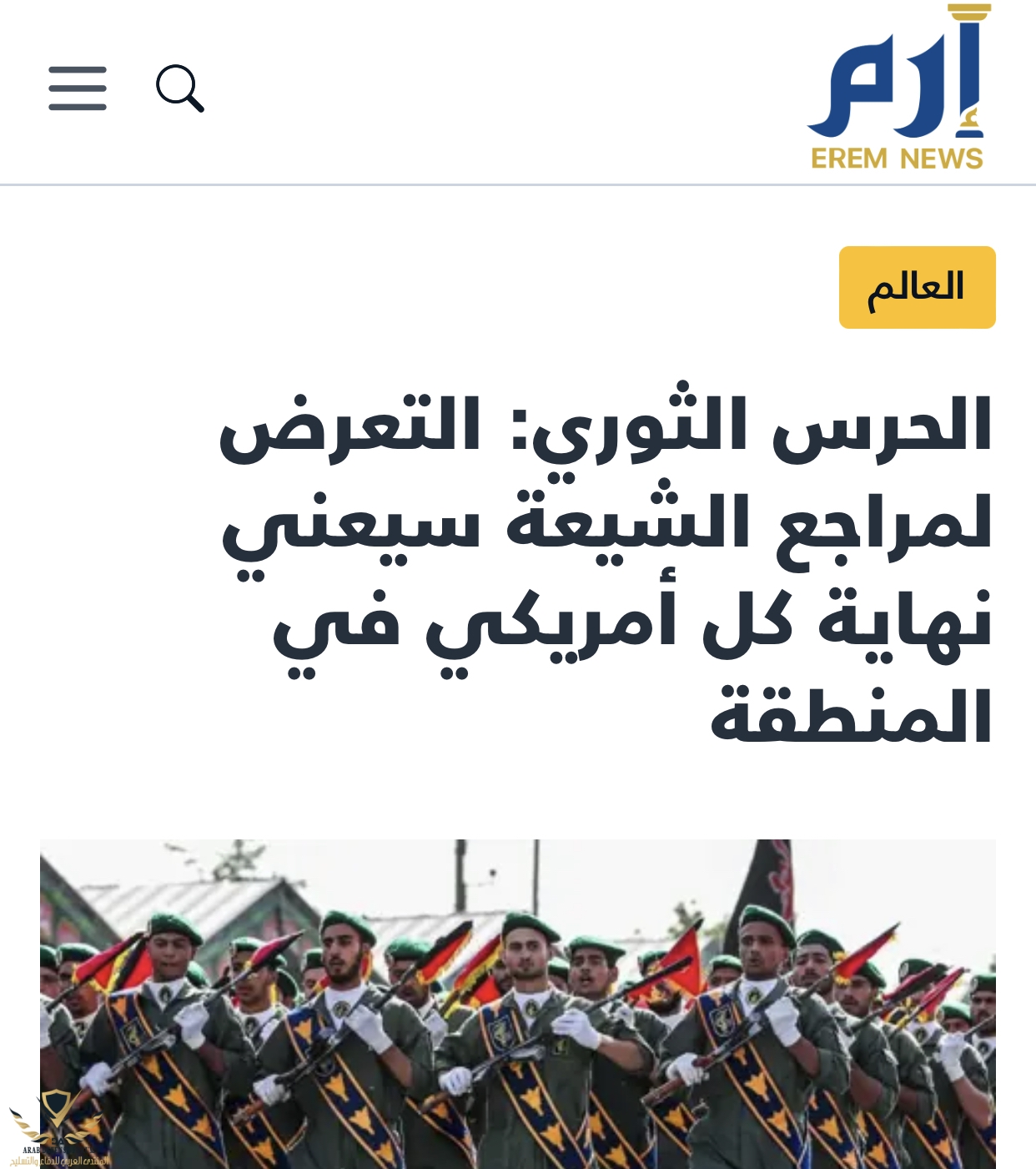Open the hamburger menu
The image size is (1036, 1169).
coord(78,88)
